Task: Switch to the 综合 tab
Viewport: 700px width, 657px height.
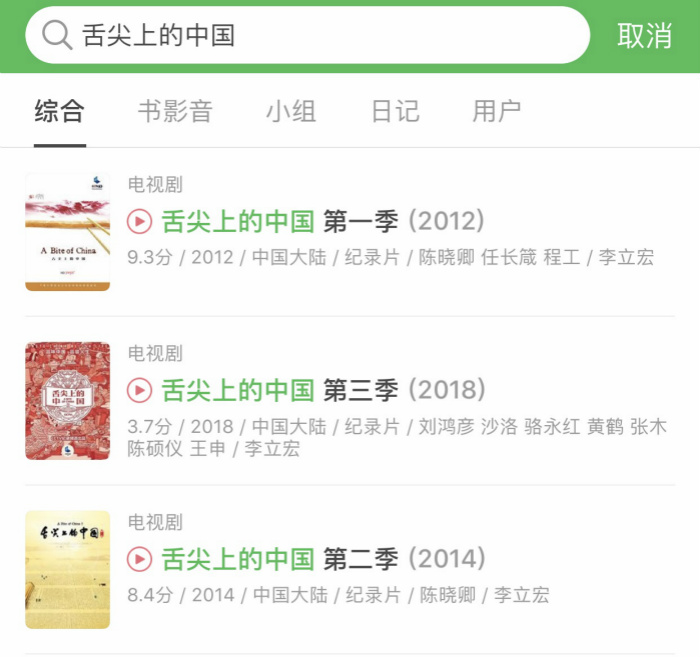Action: [59, 111]
